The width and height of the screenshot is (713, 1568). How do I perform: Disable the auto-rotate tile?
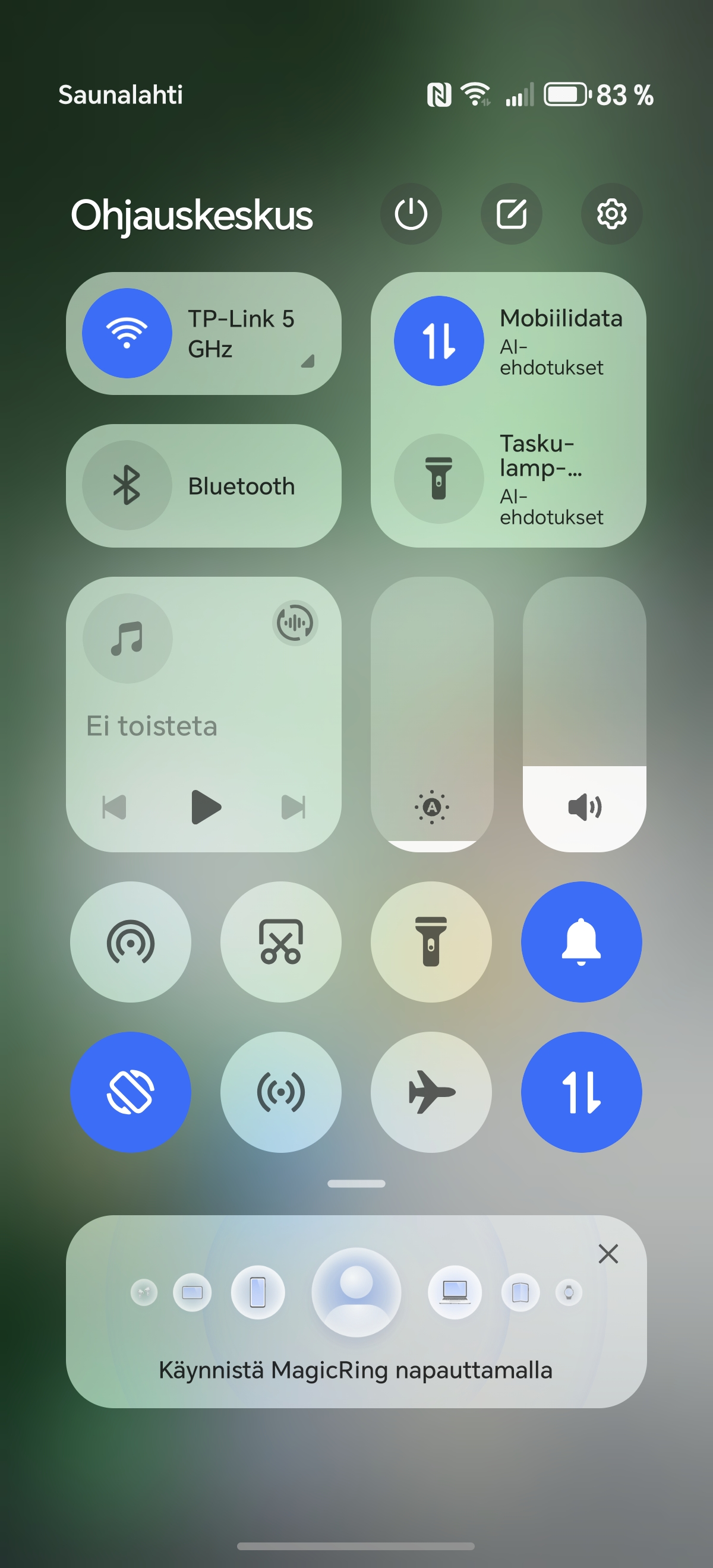[x=130, y=1092]
